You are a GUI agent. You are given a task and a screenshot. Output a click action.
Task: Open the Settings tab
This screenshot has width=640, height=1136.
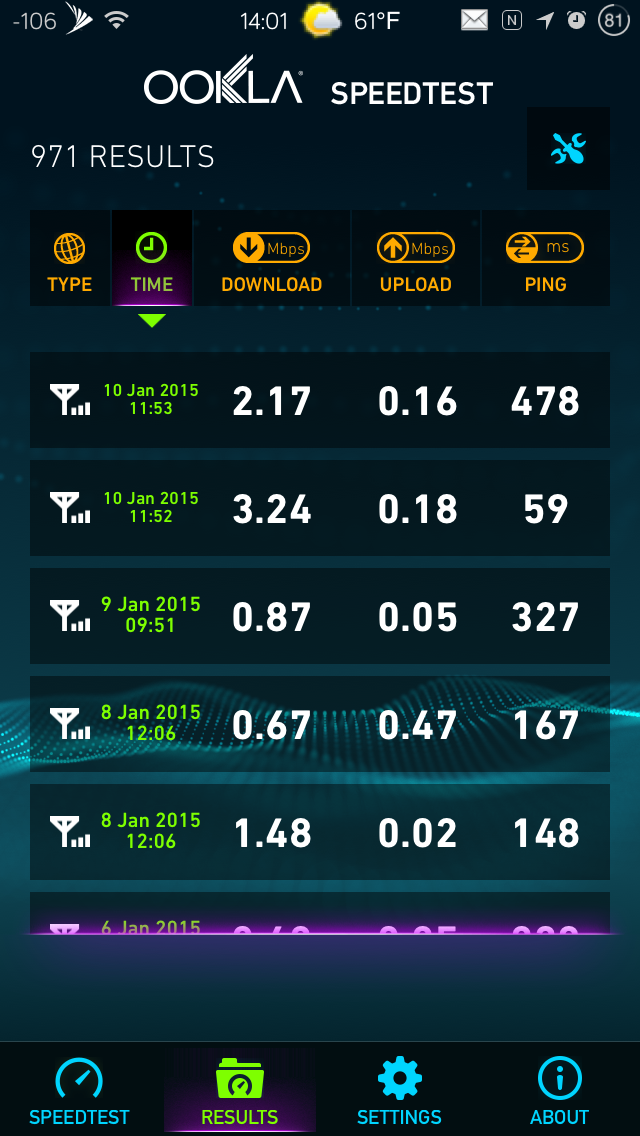click(x=400, y=1090)
